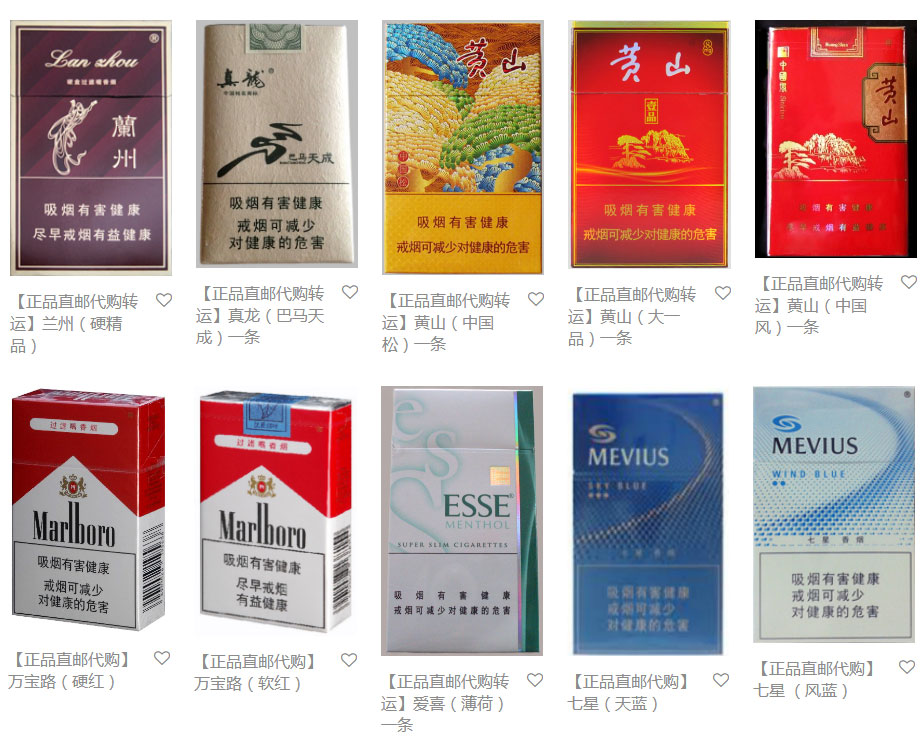Image resolution: width=924 pixels, height=744 pixels.
Task: Tap the heart beside 黄山（中国松）
Action: 536,299
